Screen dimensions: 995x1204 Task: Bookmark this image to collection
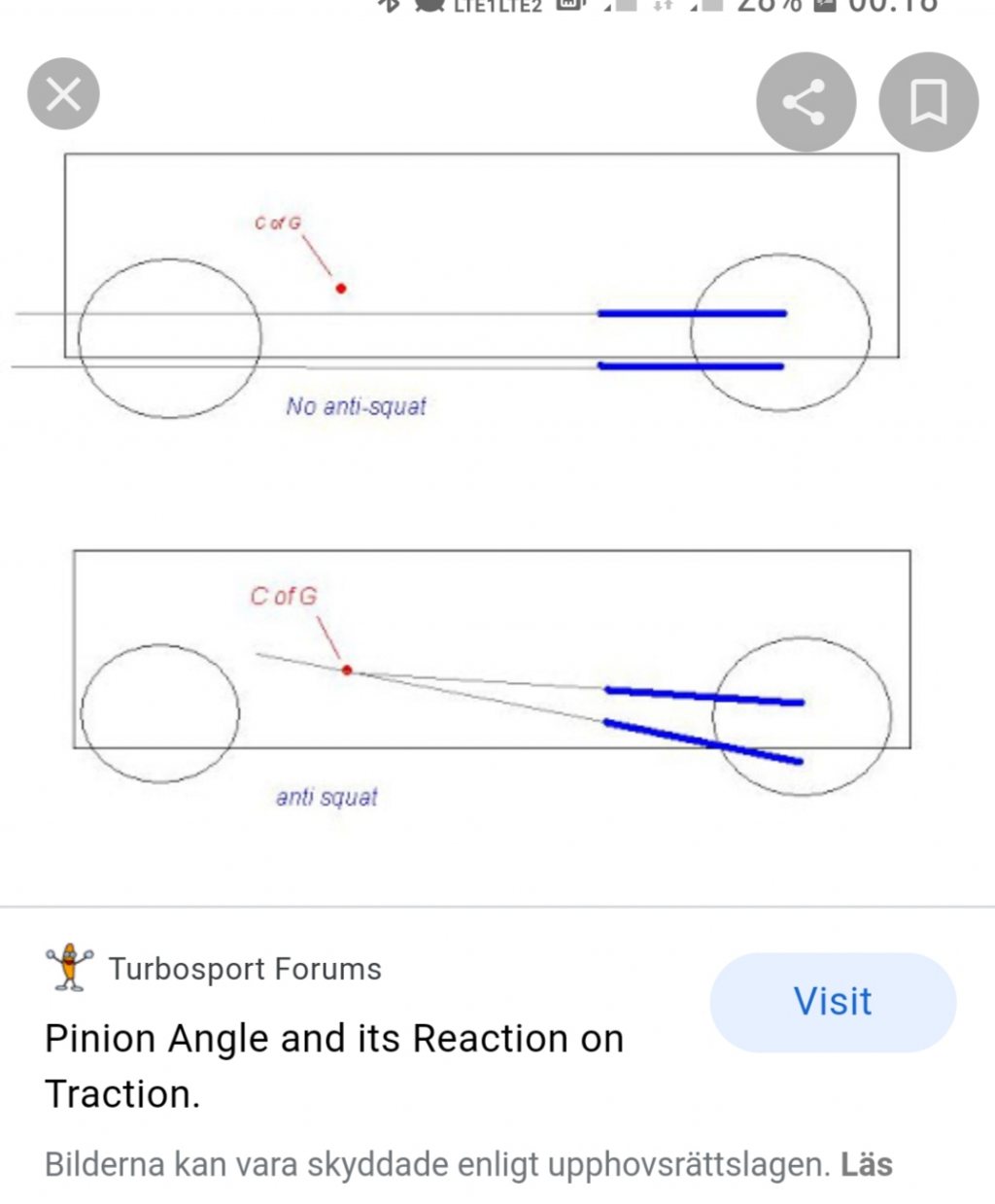928,101
